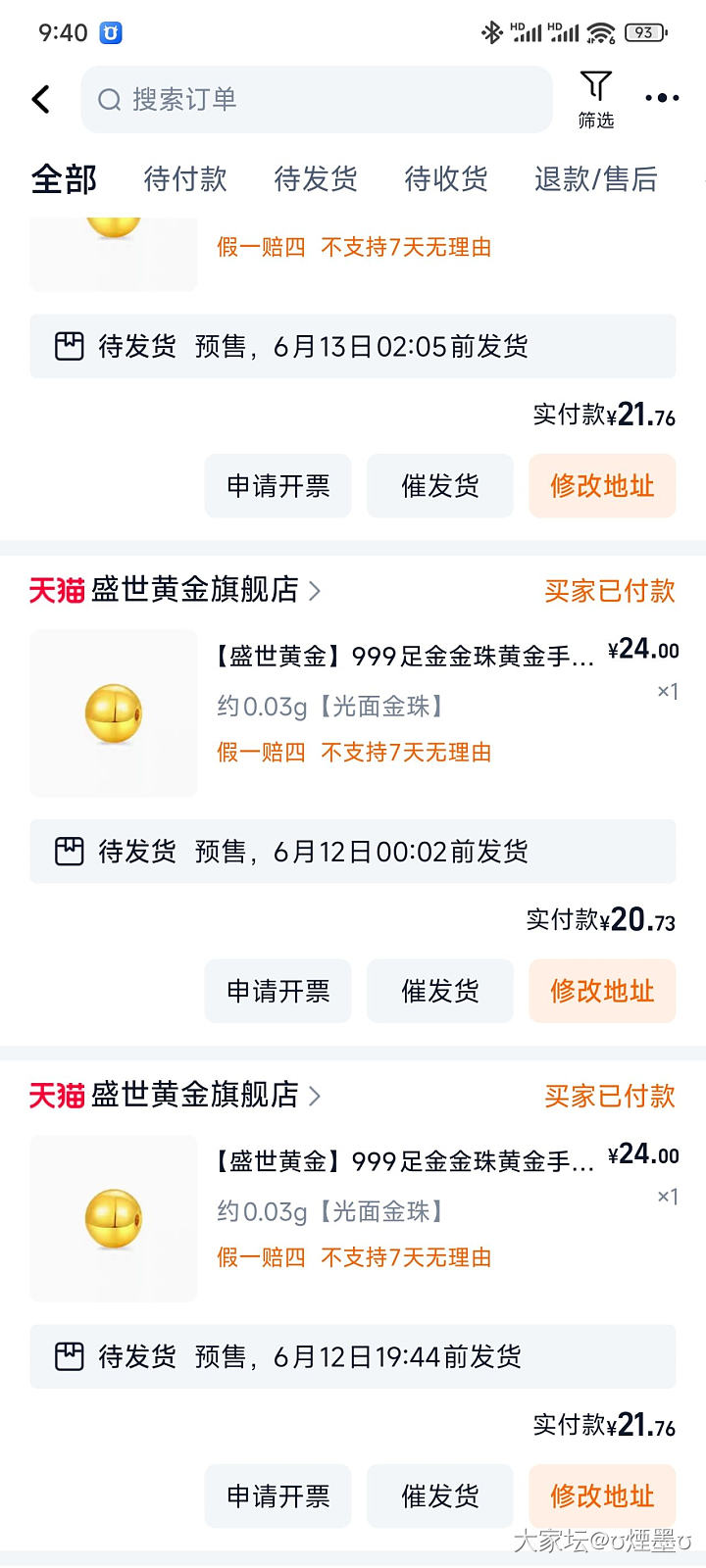The height and width of the screenshot is (1568, 706).
Task: Request invoice for the 6月12日00:02 order
Action: (278, 991)
